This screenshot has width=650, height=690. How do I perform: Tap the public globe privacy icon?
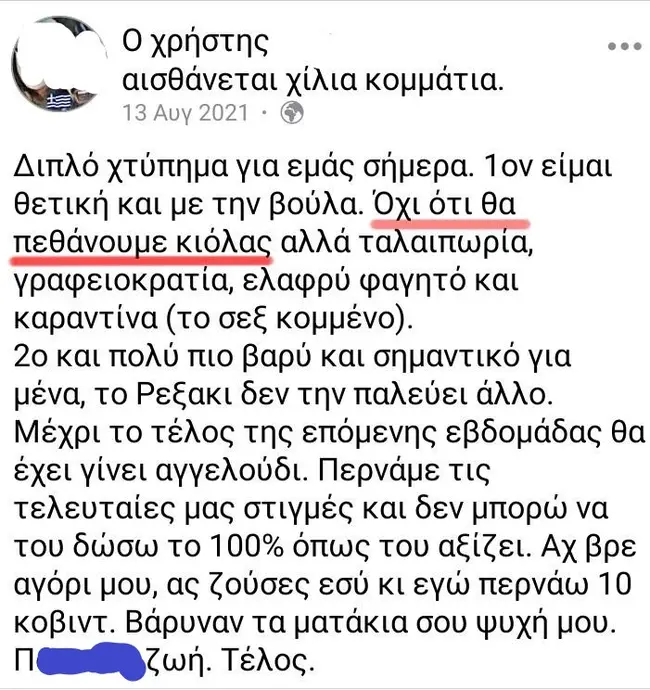click(294, 112)
